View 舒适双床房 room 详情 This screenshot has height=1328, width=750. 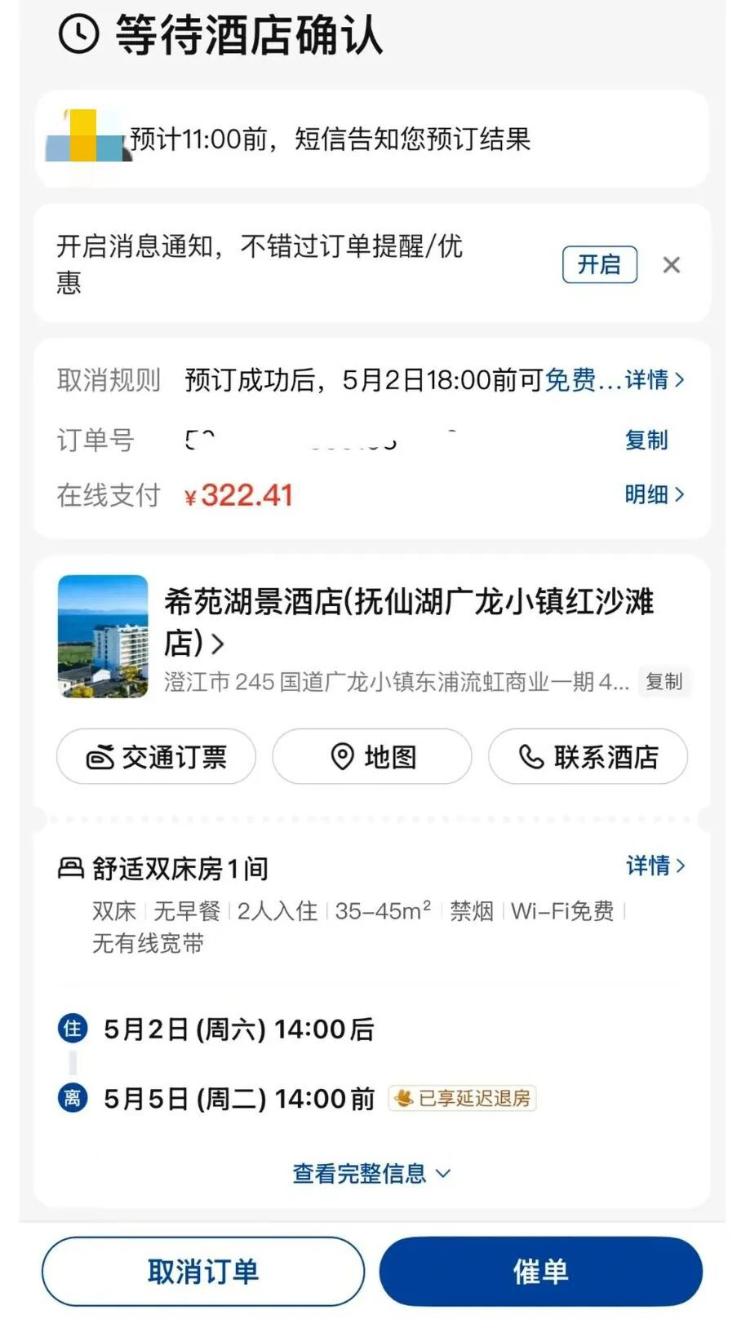[656, 866]
